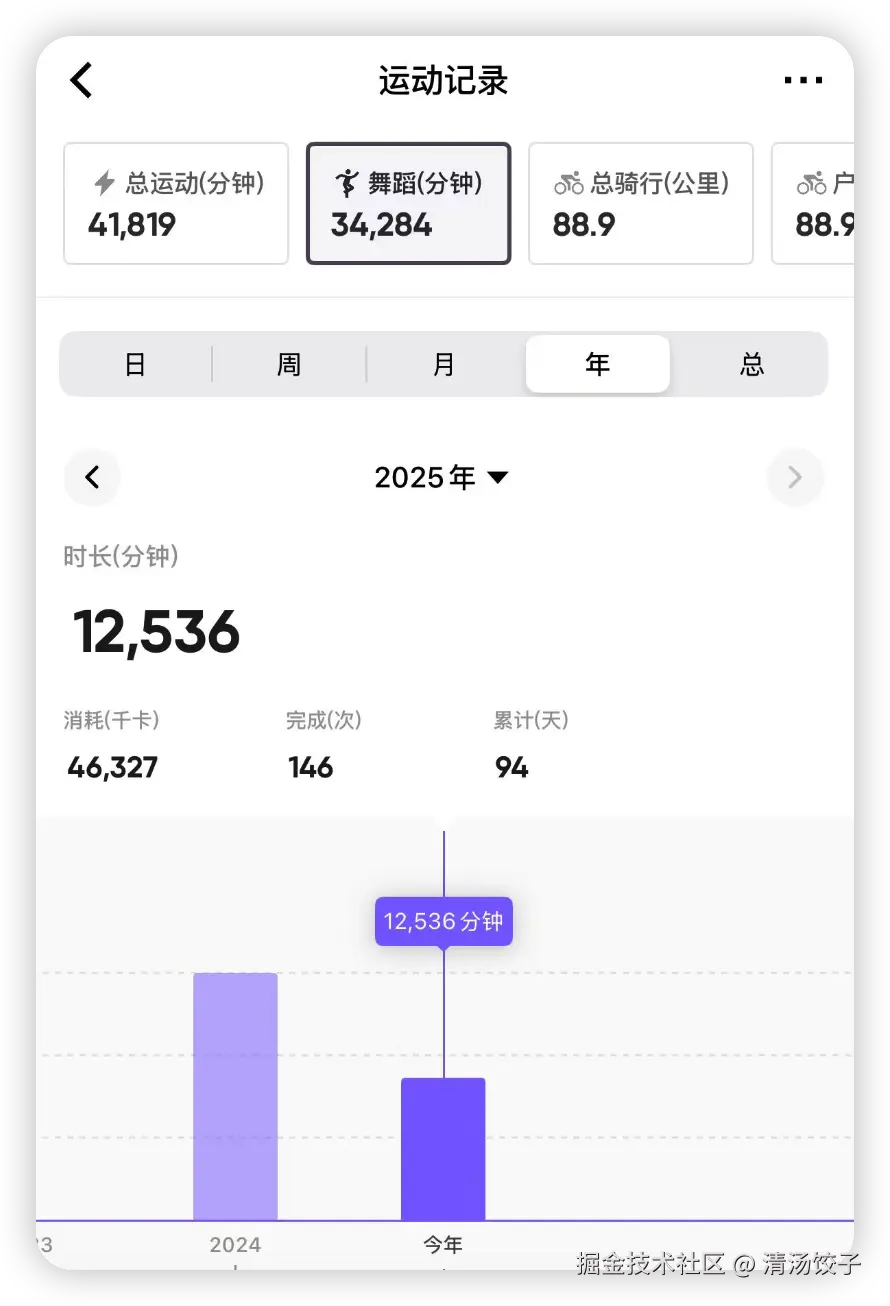Image resolution: width=890 pixels, height=1306 pixels.
Task: Open the 2025年 year dropdown
Action: (x=441, y=478)
